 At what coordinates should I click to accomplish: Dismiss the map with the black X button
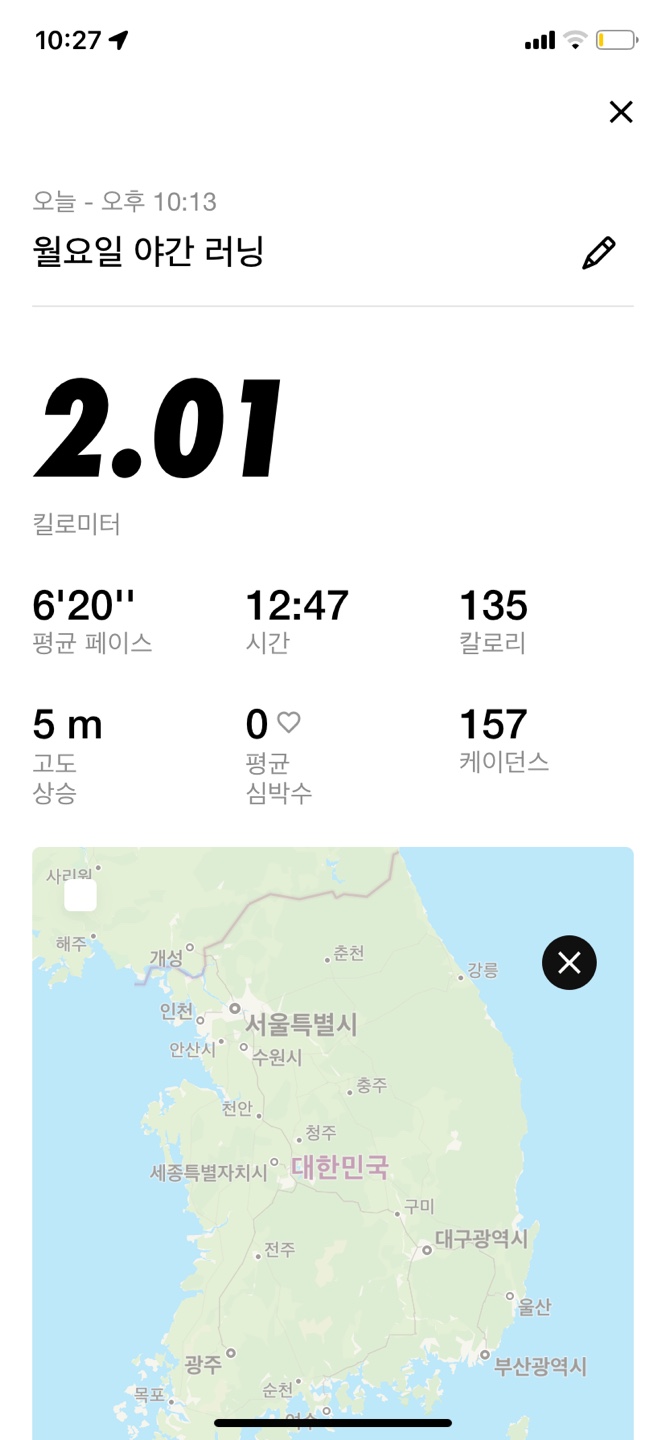569,962
